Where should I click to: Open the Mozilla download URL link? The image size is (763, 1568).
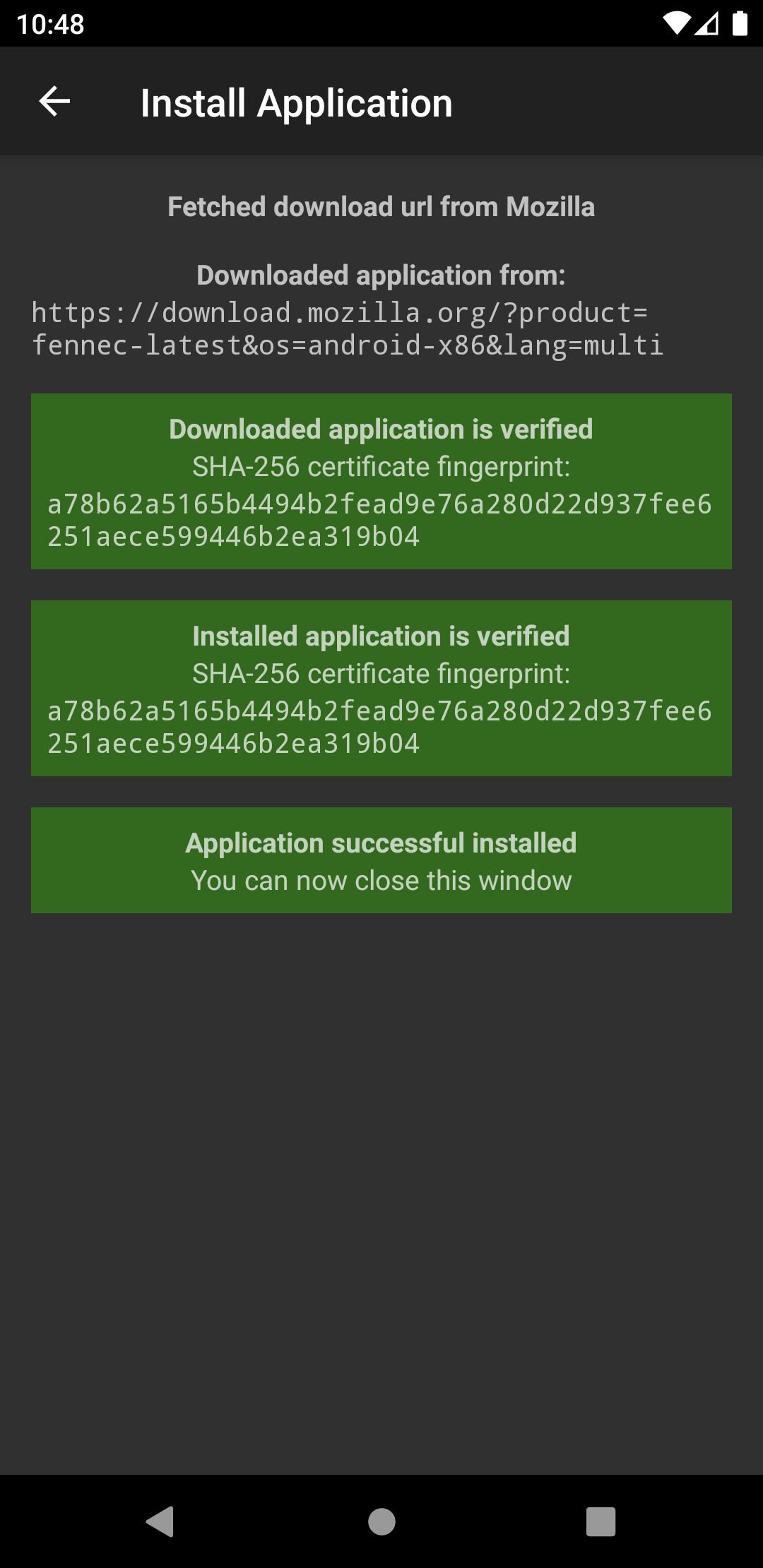coord(346,328)
